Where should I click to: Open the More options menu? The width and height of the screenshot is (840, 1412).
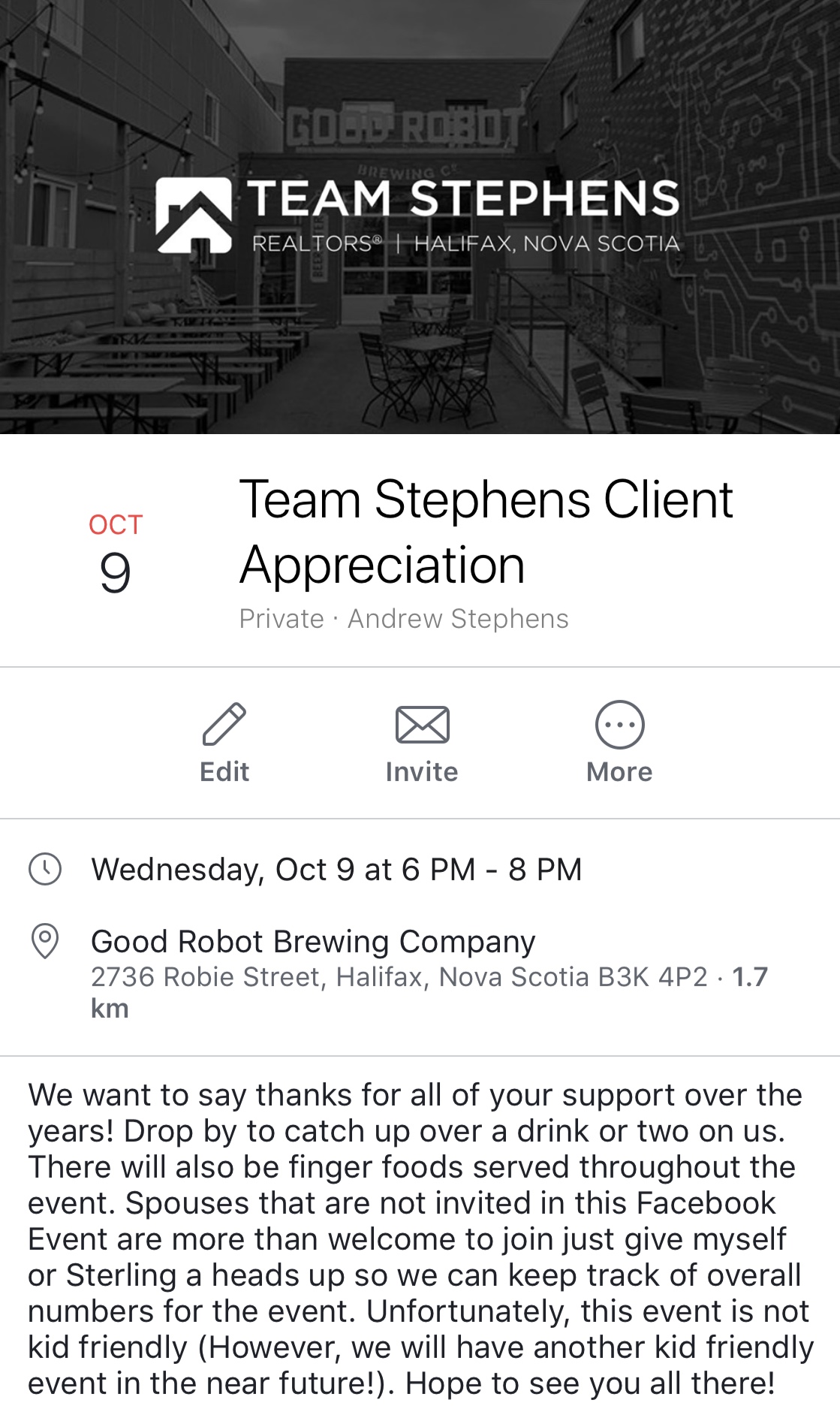619,743
